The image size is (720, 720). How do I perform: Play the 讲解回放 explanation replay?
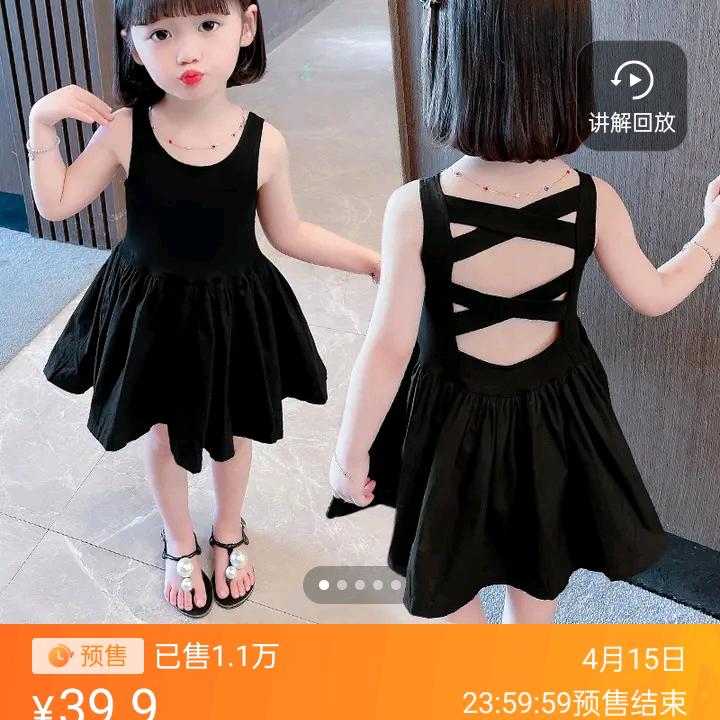(x=632, y=95)
